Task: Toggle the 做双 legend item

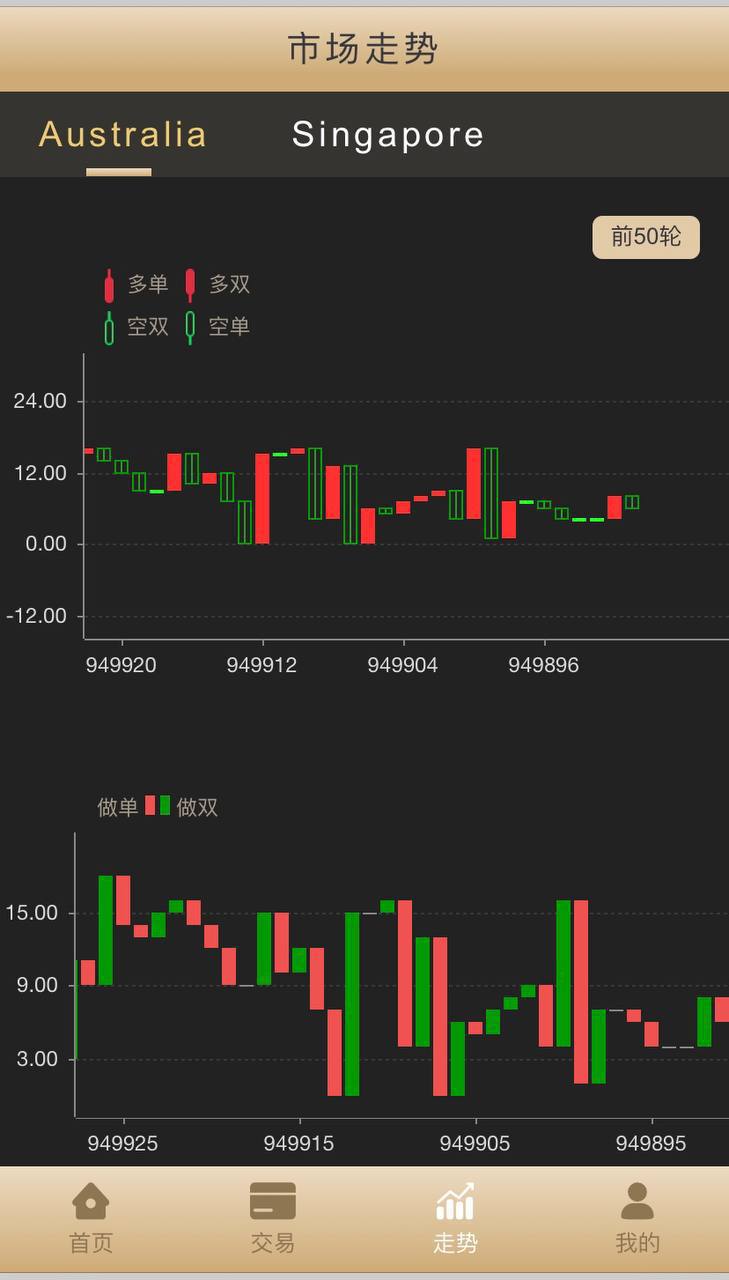Action: pos(189,807)
